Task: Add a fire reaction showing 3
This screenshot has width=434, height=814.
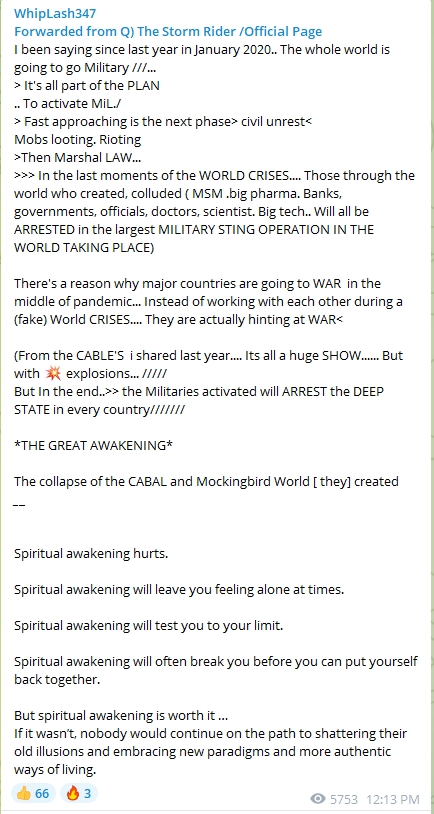Action: coord(78,793)
